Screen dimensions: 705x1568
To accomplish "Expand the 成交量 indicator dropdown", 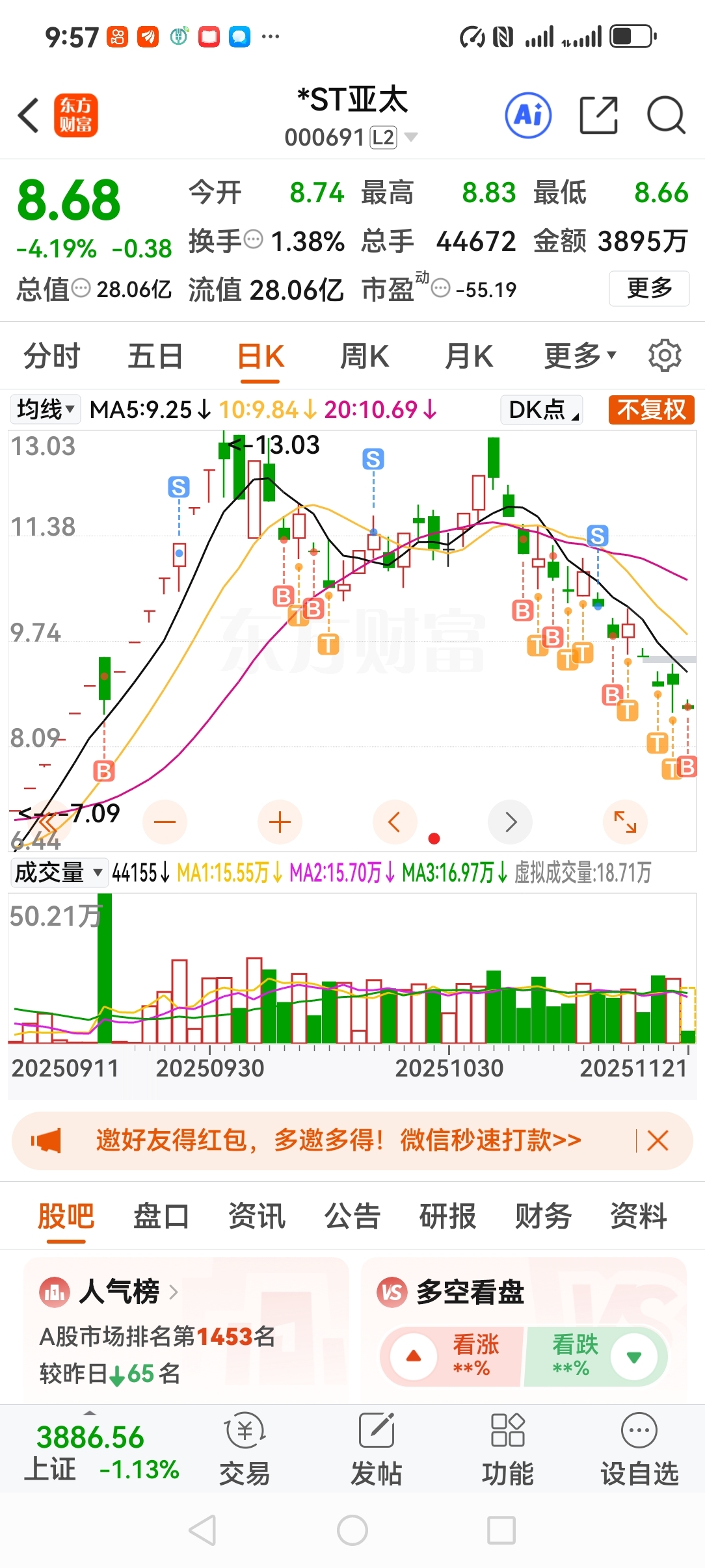I will (x=59, y=872).
